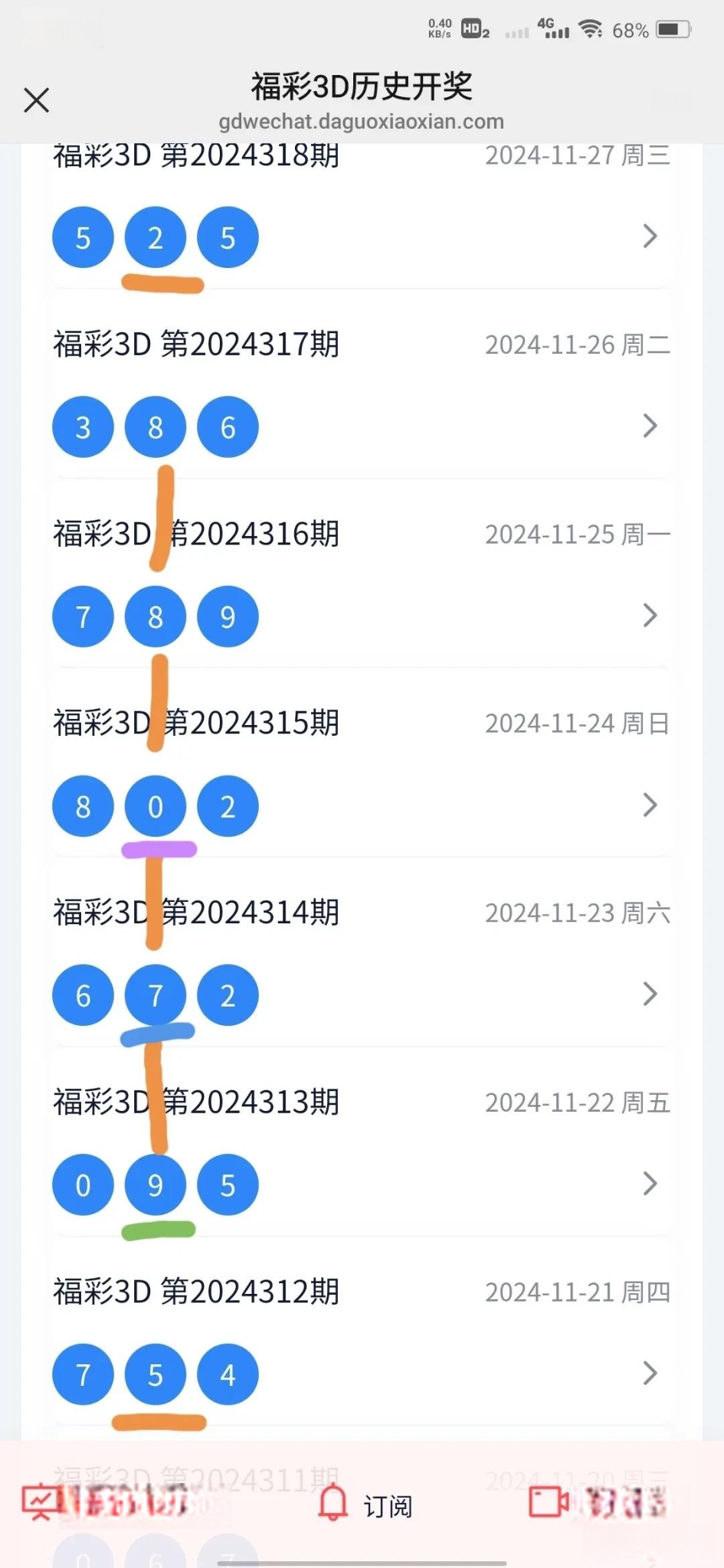Open the chart icon in bottom bar
Viewport: 724px width, 1568px height.
pos(38,1503)
